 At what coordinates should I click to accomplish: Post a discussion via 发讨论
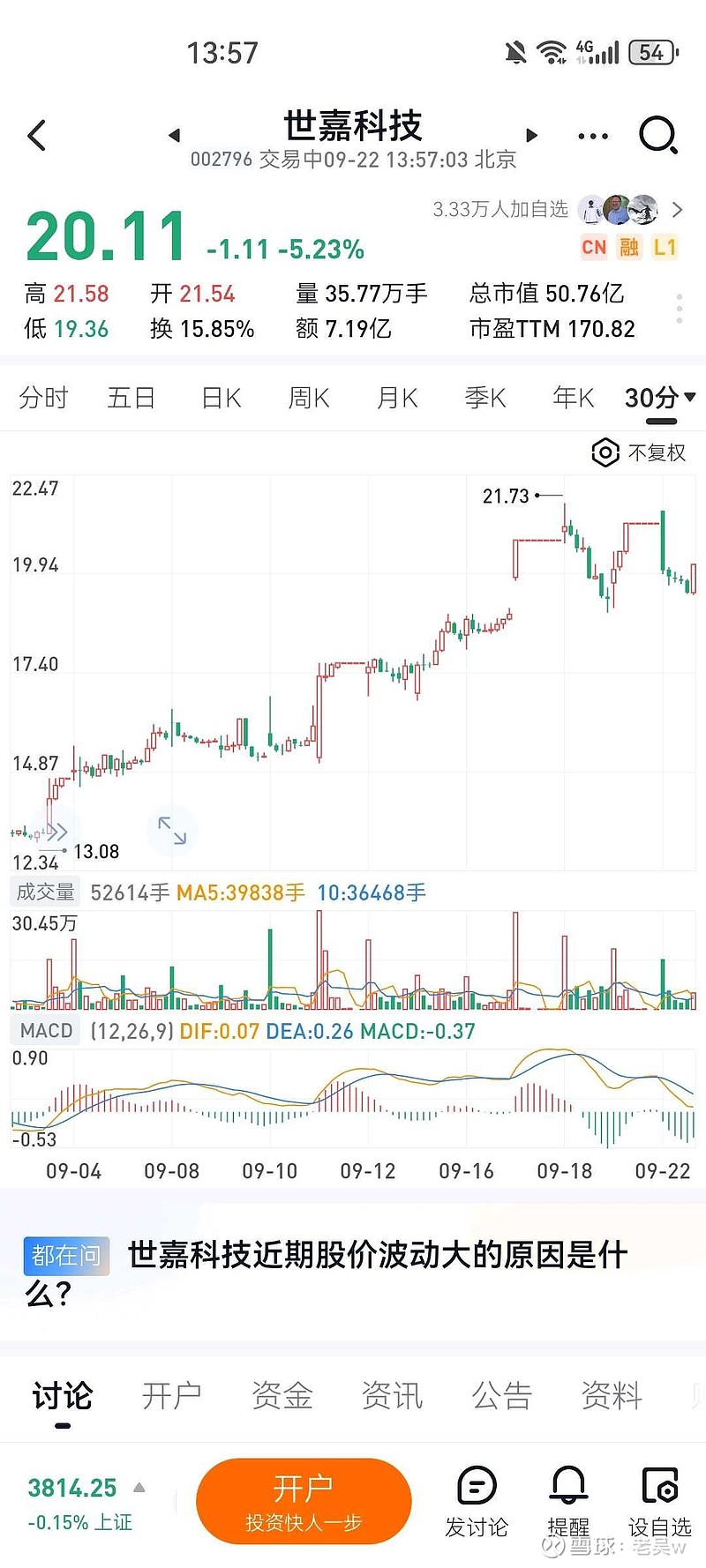coord(477,1501)
